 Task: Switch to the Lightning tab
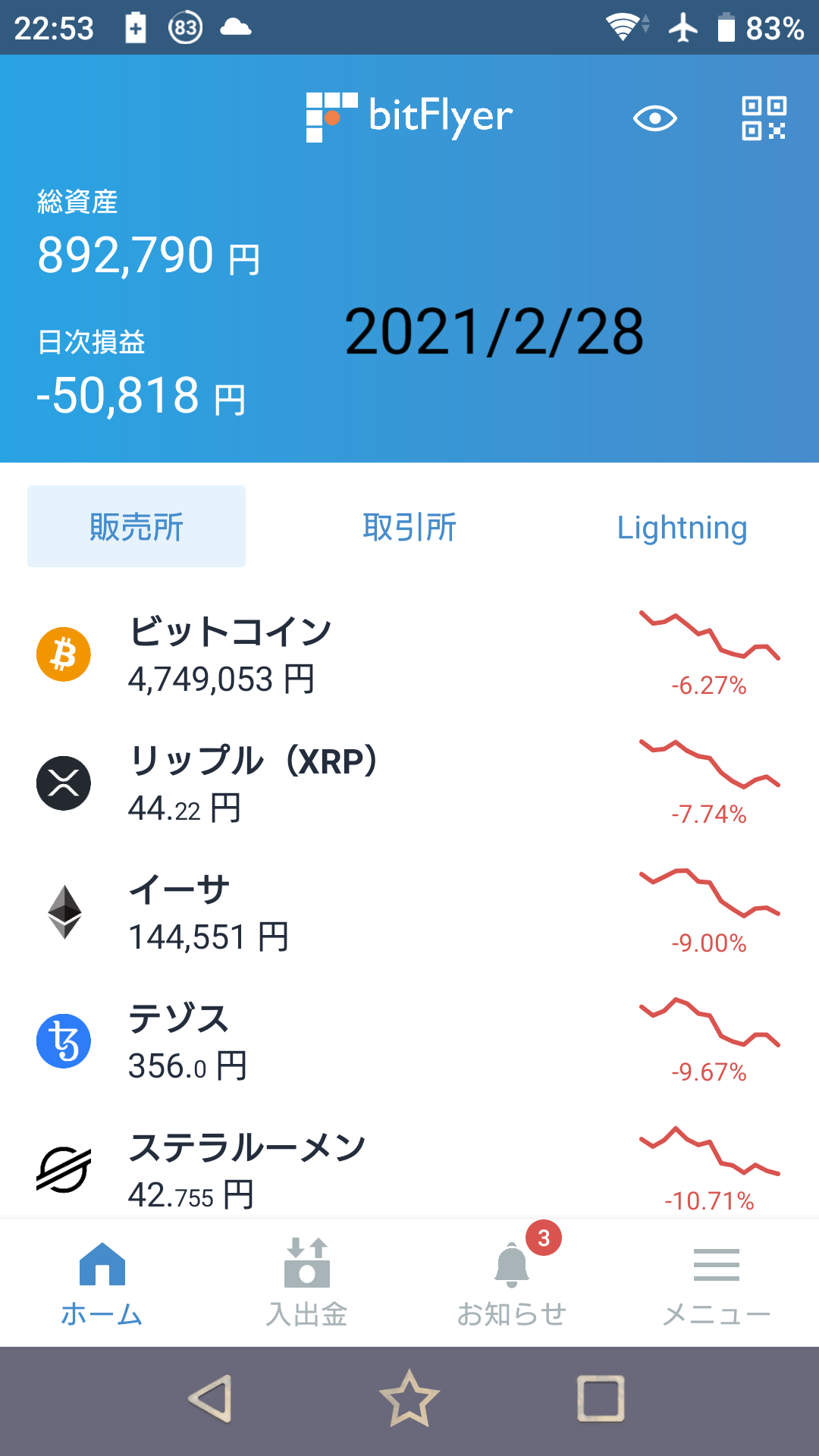682,526
